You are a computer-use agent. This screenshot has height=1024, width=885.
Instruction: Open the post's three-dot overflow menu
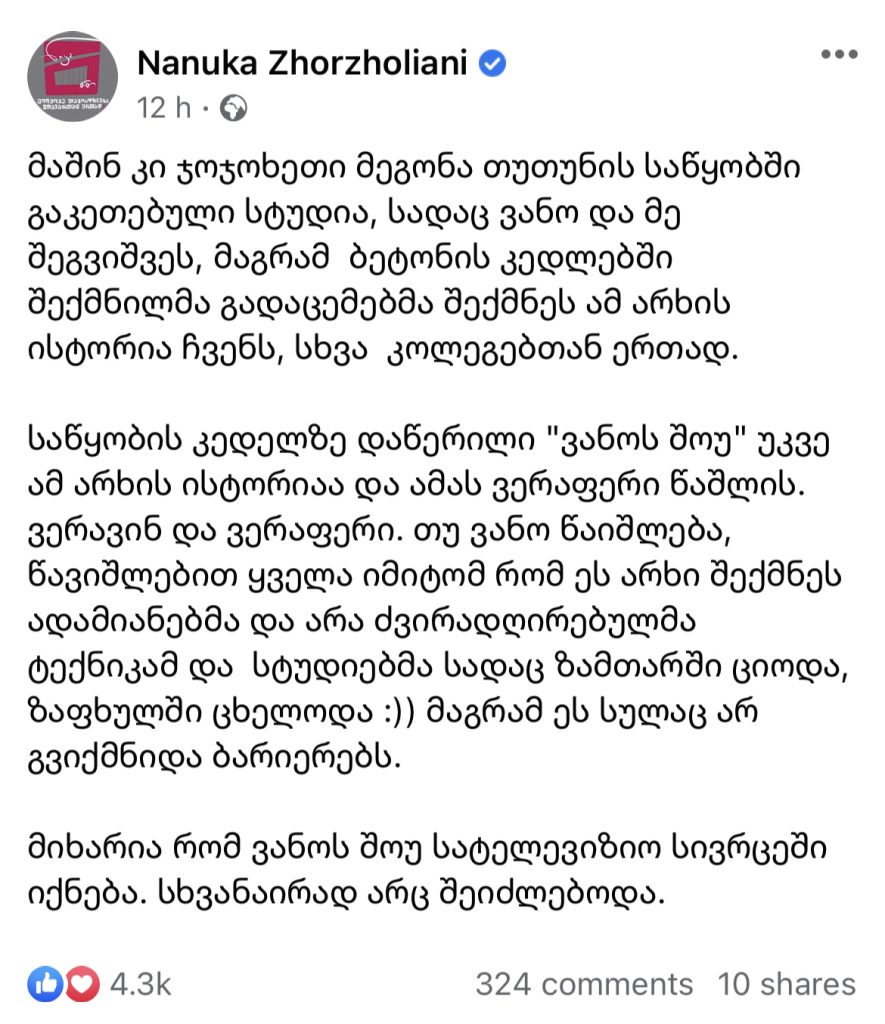coord(839,54)
